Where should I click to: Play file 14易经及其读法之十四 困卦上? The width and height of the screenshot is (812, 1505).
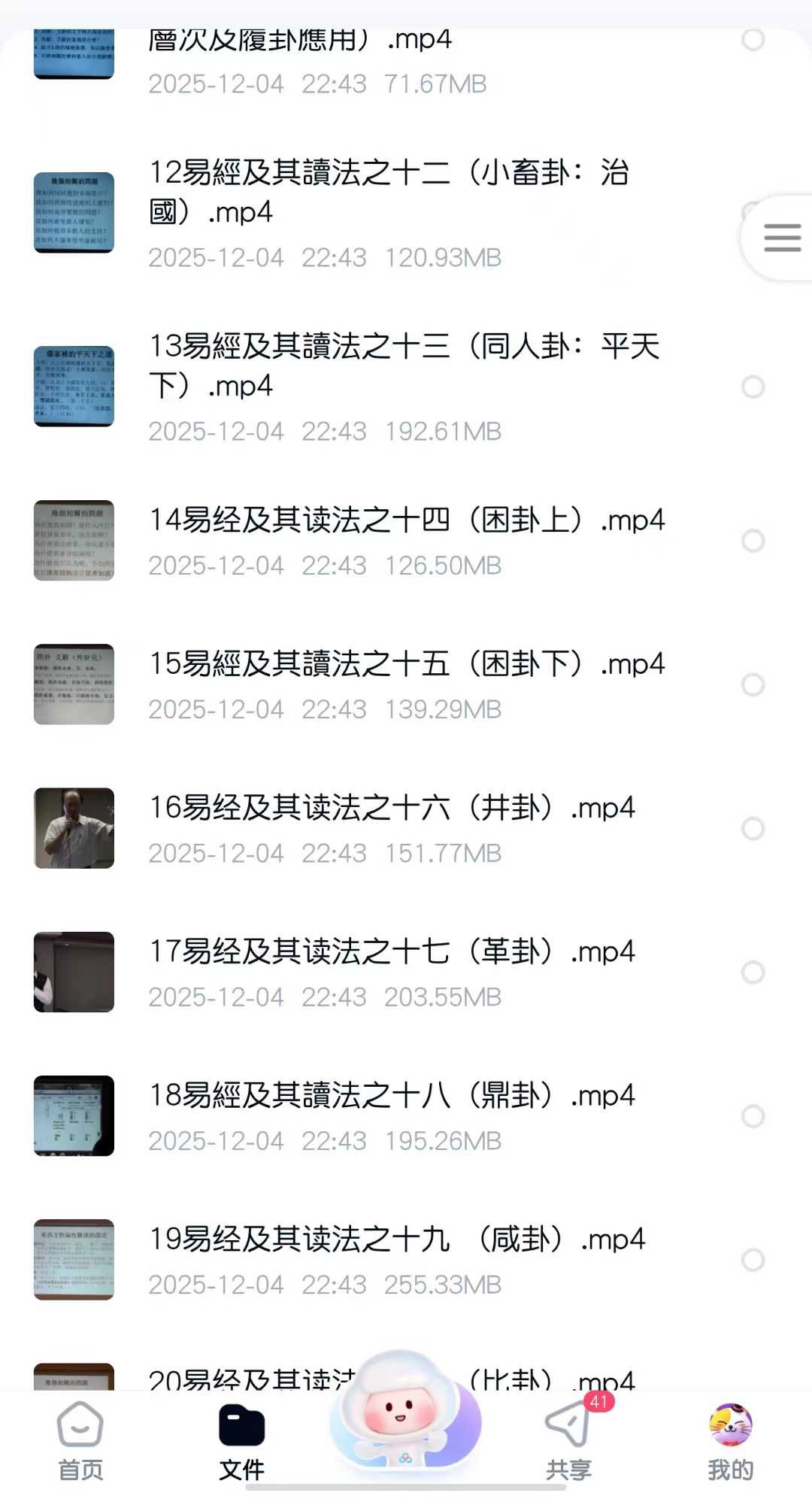(x=407, y=520)
